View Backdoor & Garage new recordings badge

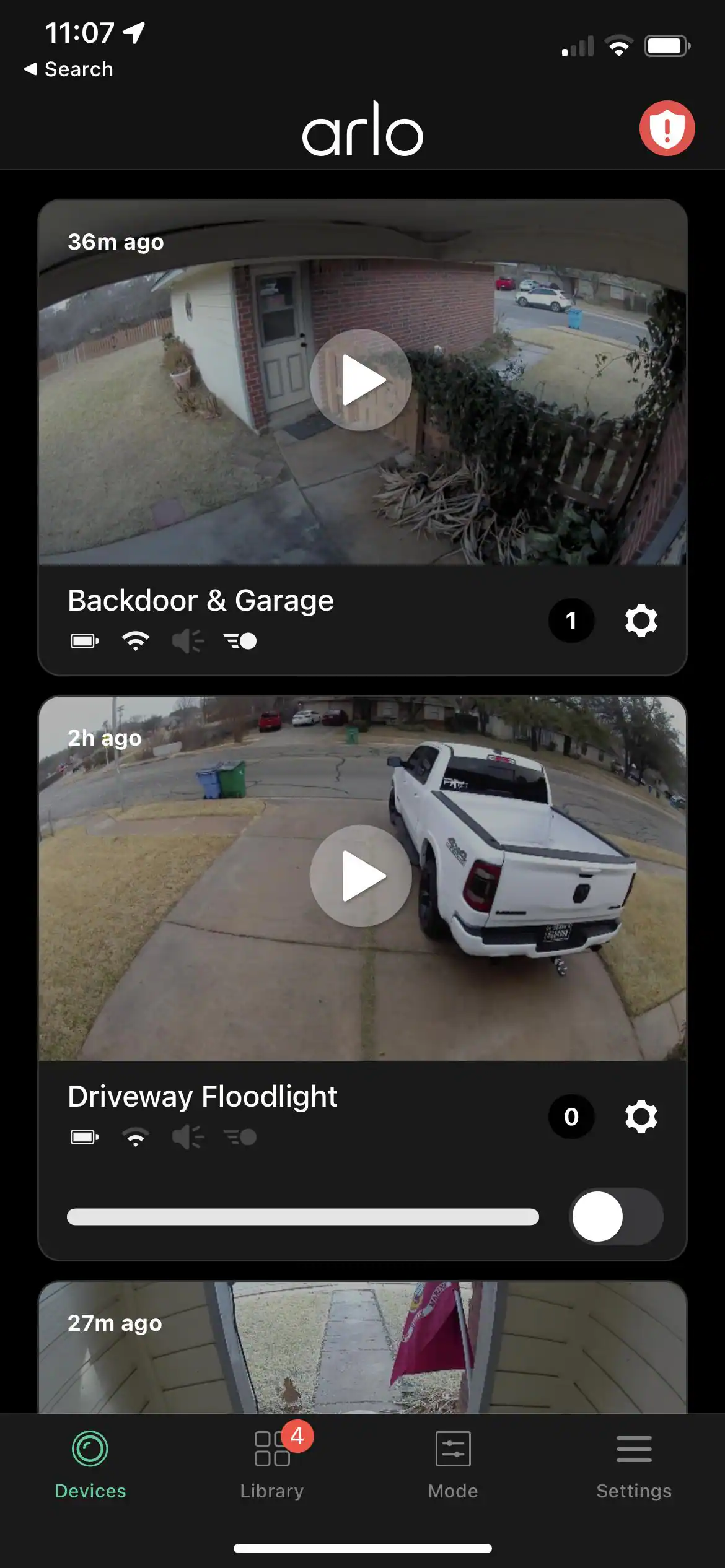(571, 621)
